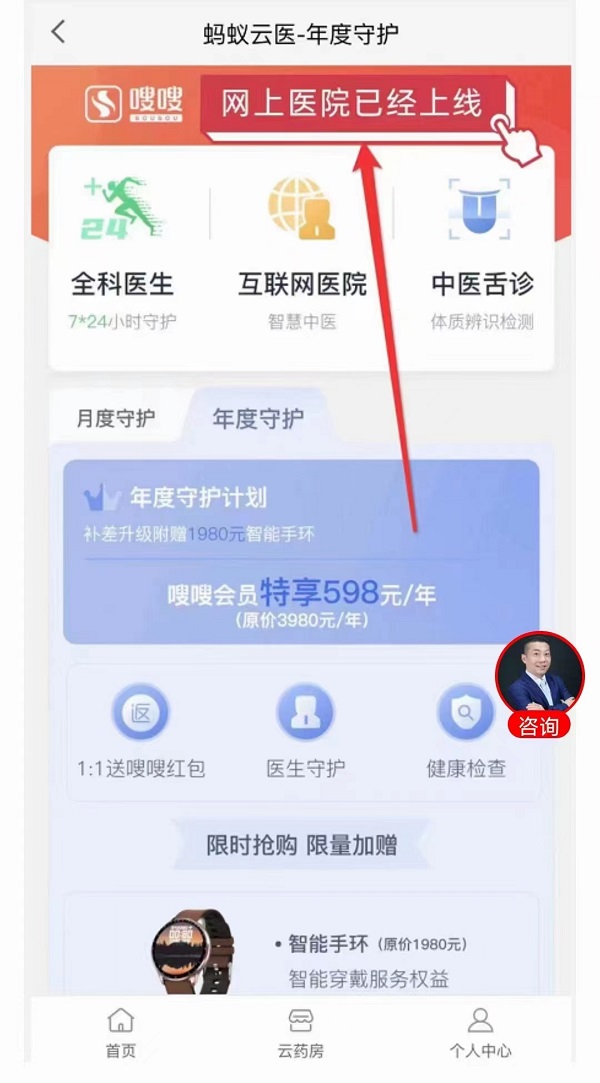Image resolution: width=600 pixels, height=1083 pixels.
Task: Switch to the 月度守护 tab
Action: point(116,418)
